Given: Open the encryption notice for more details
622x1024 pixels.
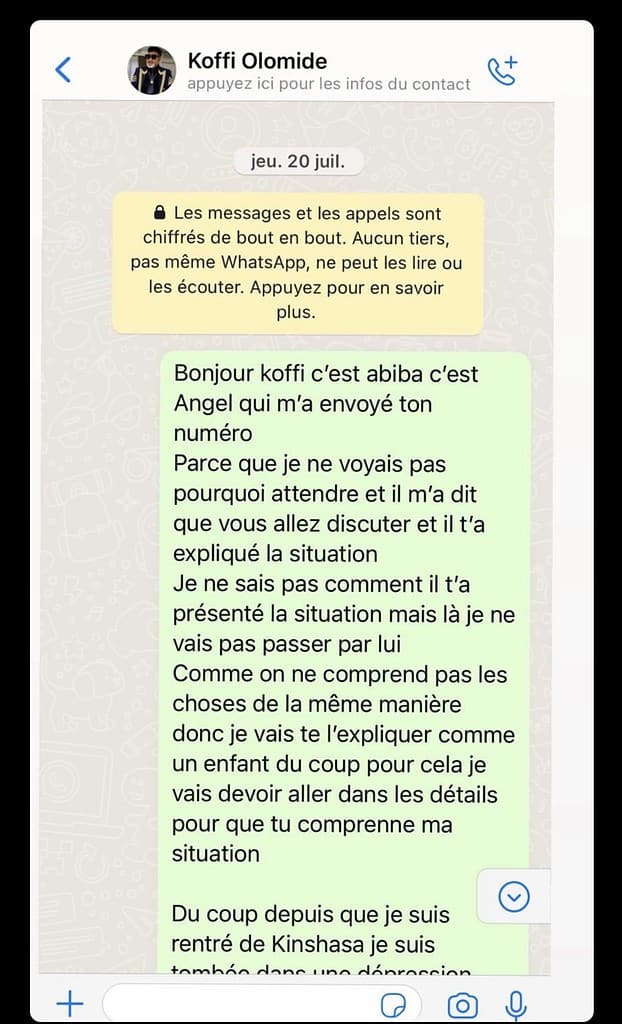Looking at the screenshot, I should (x=298, y=263).
